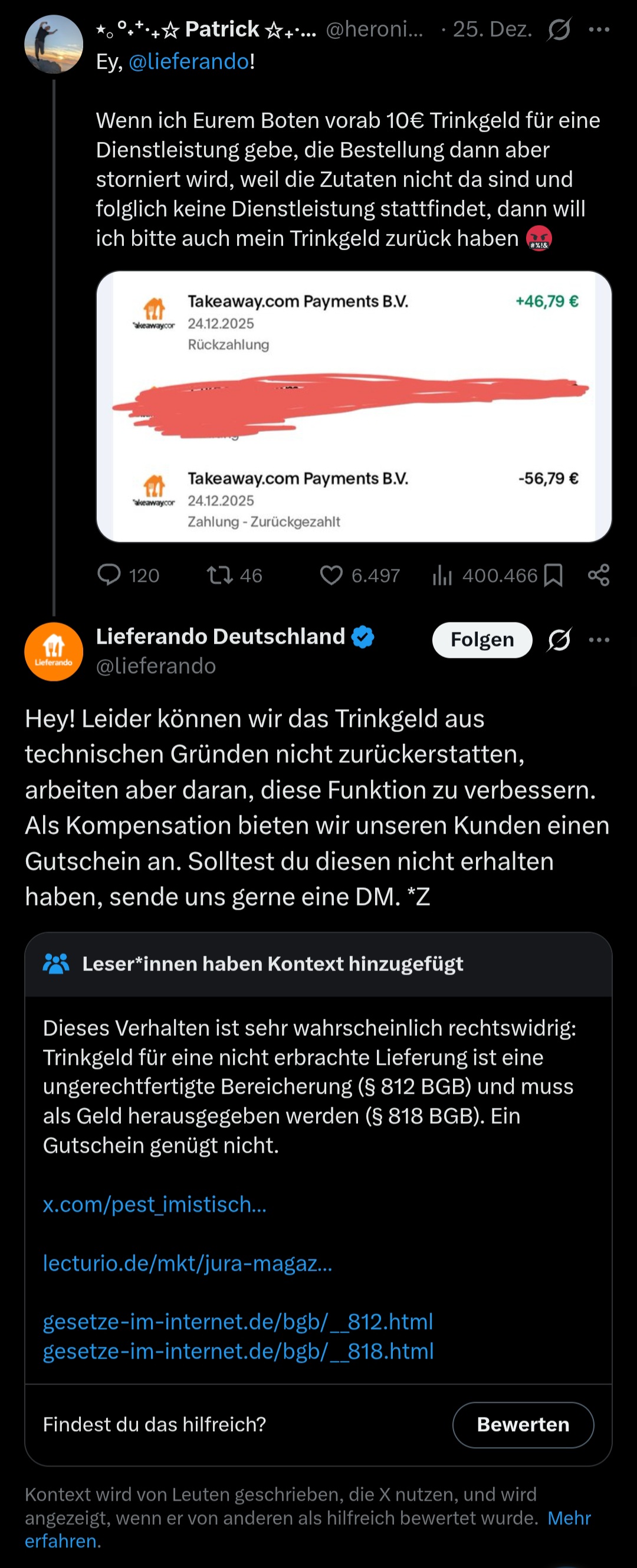Open Patrick's profile picture

pos(54,44)
